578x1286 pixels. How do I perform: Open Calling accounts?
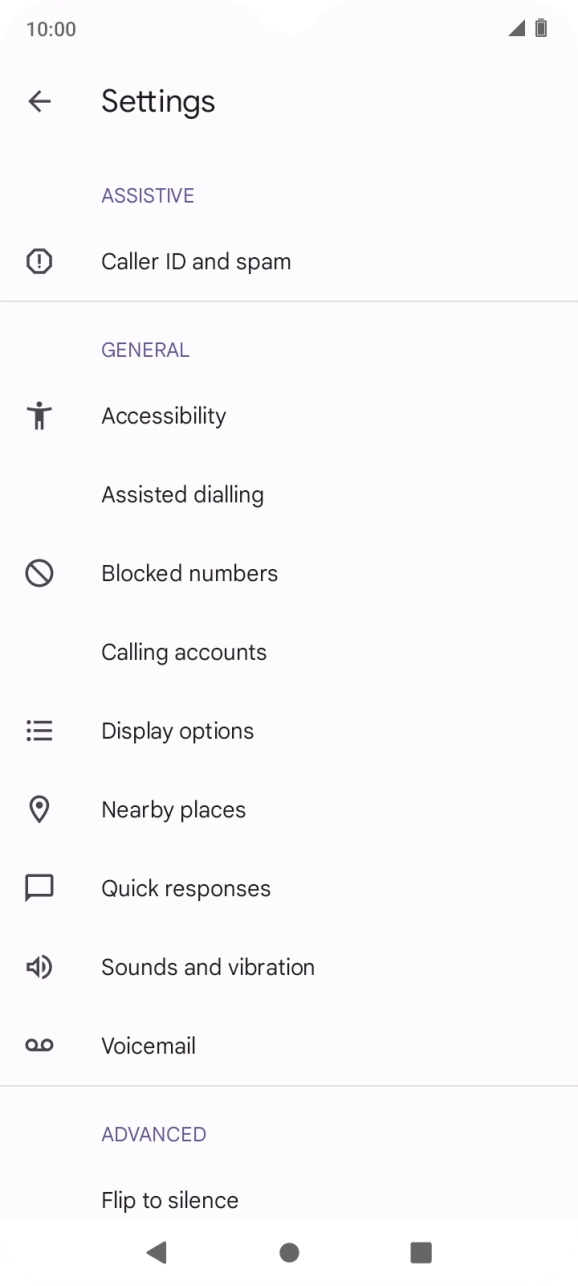[289, 653]
